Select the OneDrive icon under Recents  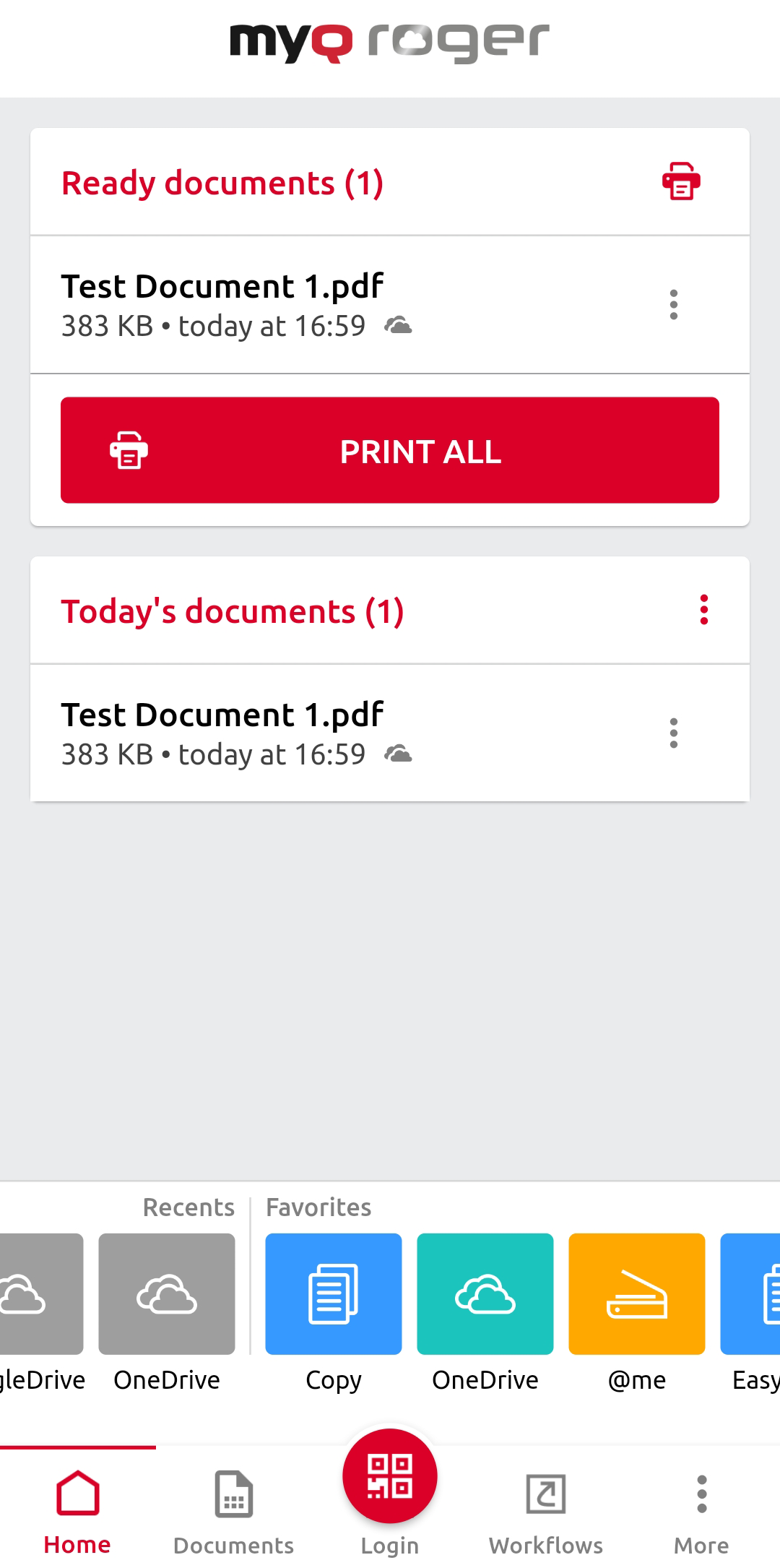click(x=166, y=1293)
